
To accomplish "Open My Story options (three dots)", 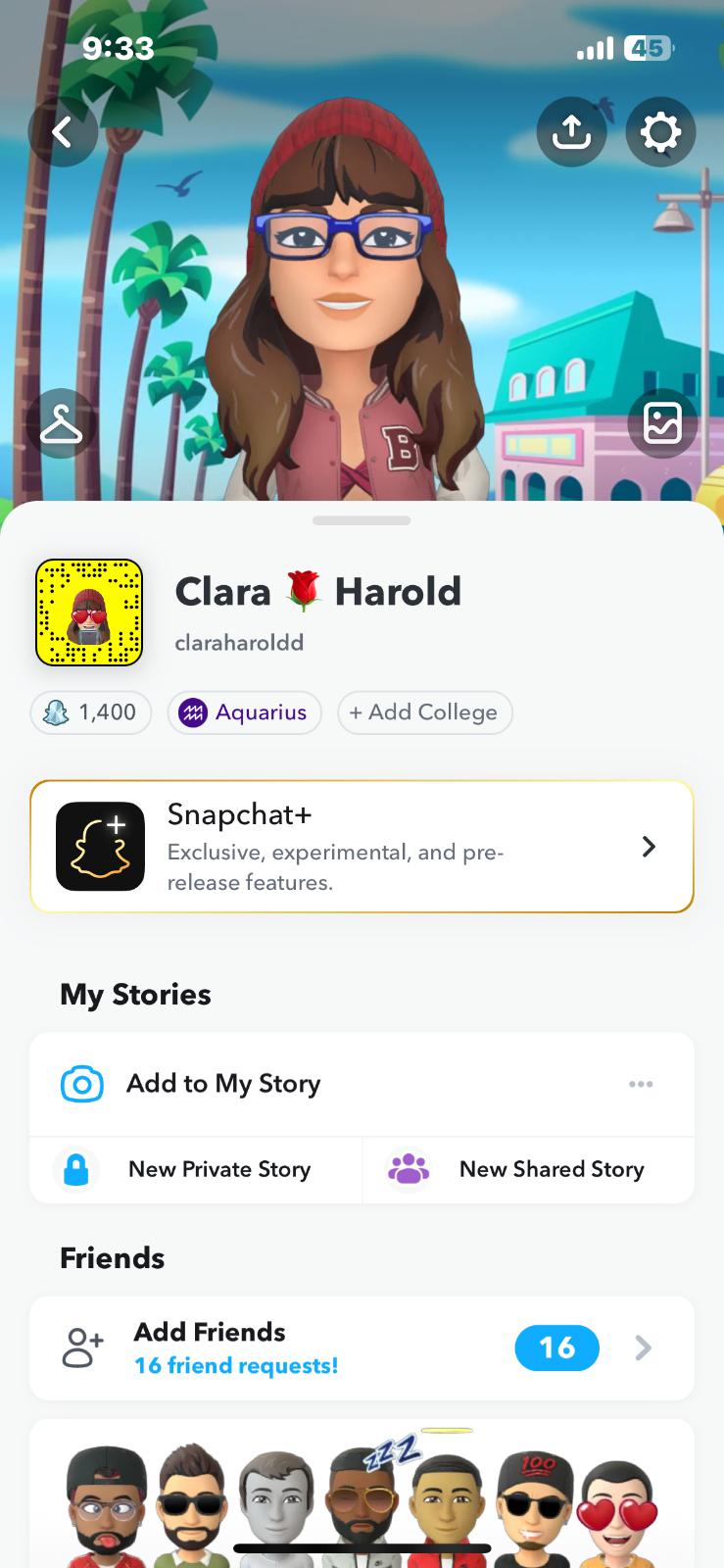I will pos(641,1084).
